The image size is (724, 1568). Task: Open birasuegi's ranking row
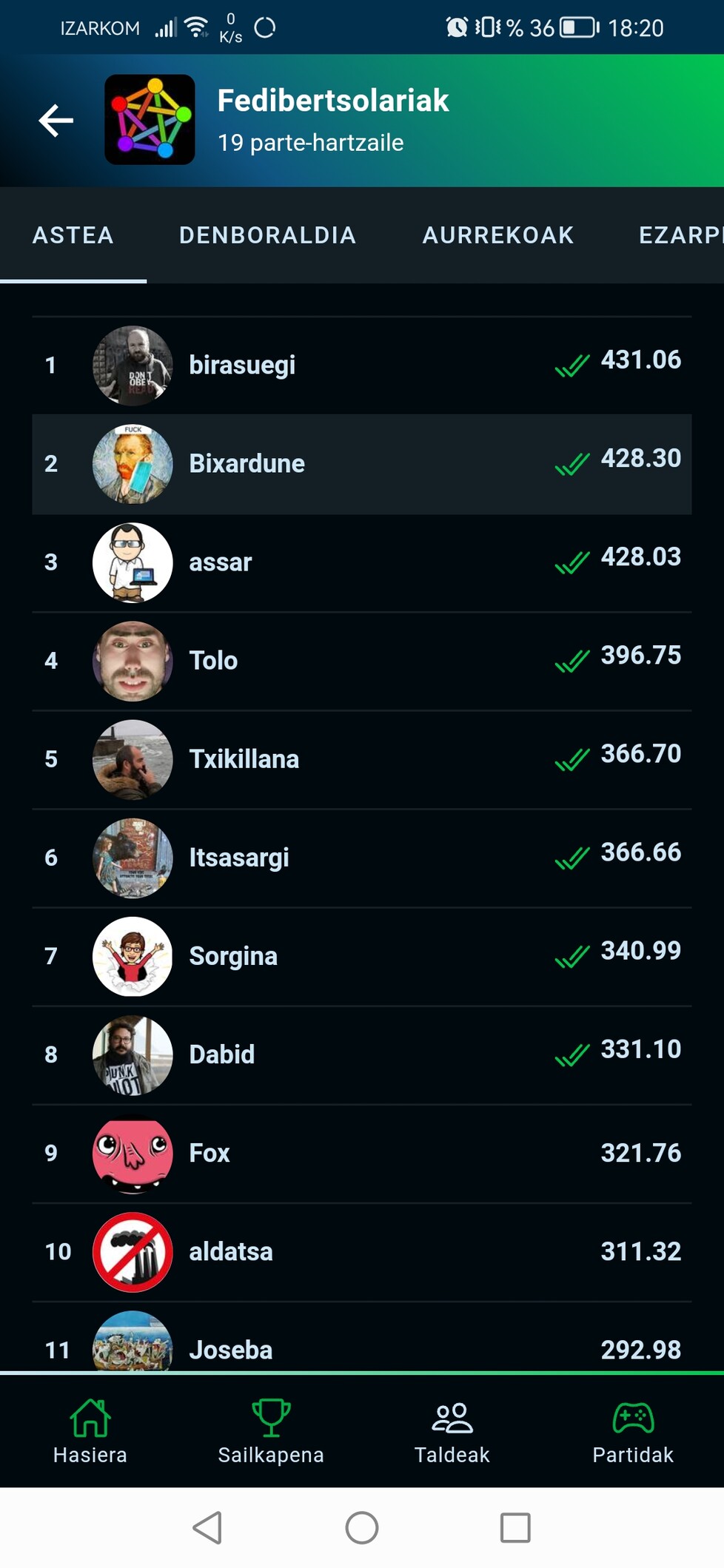point(361,366)
